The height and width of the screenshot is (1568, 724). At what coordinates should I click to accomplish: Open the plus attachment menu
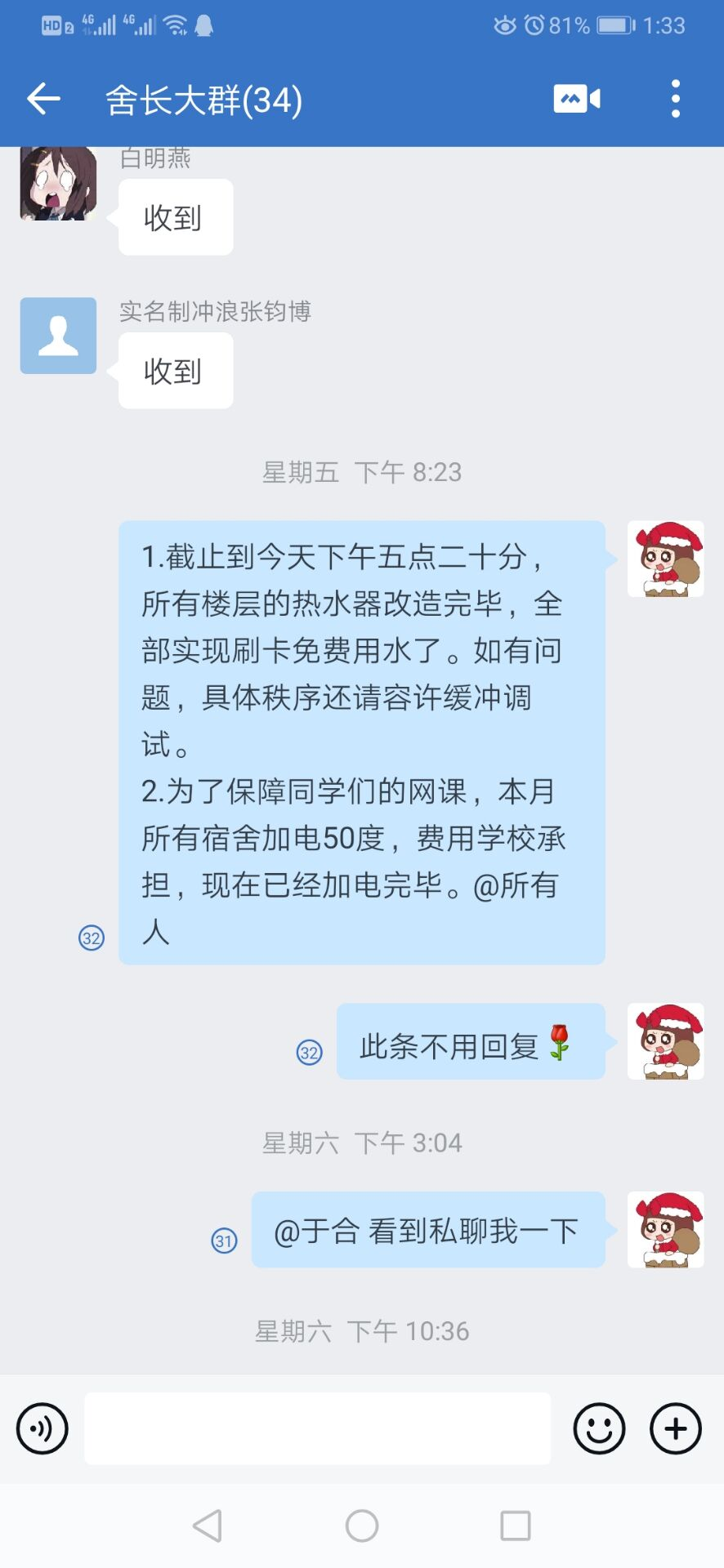point(675,1428)
